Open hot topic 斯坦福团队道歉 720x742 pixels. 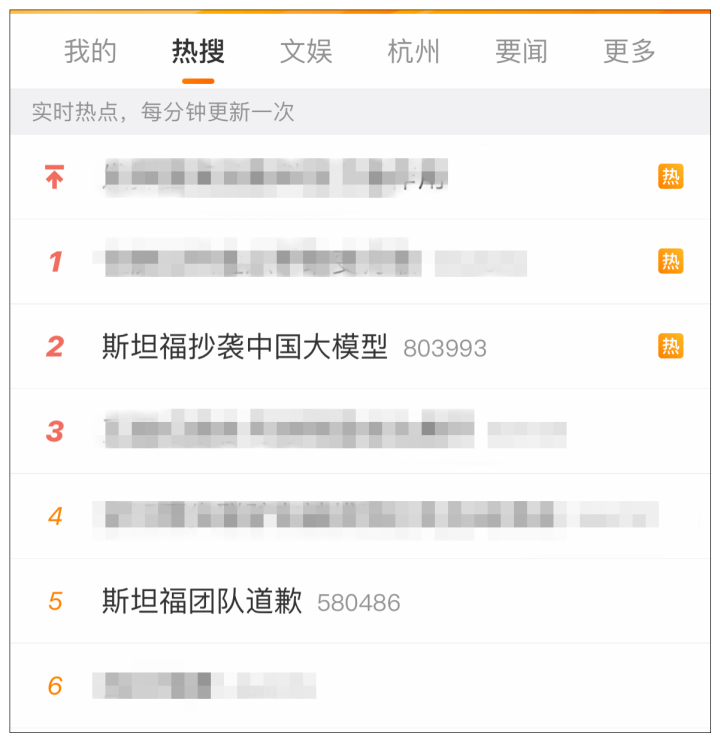click(x=202, y=602)
